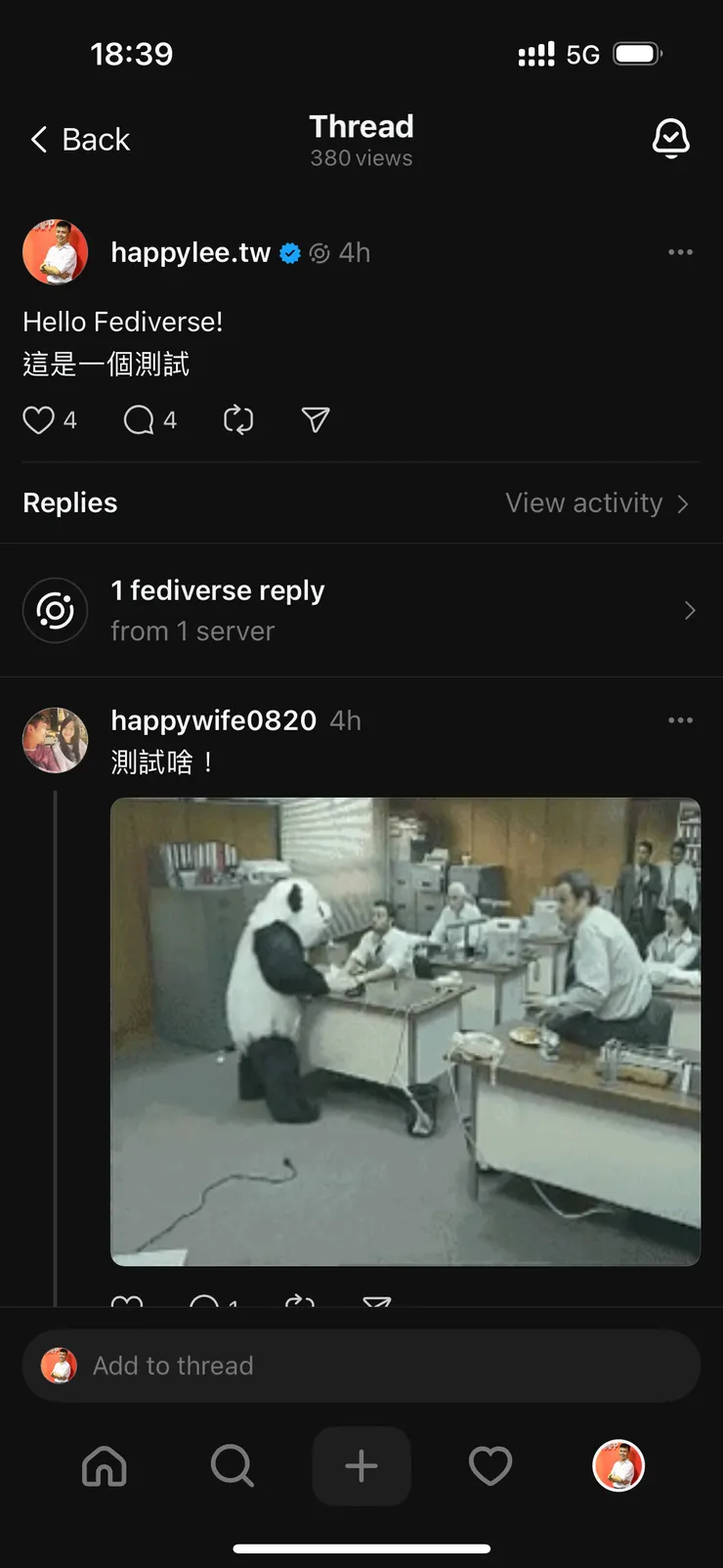Like happylee.tw's Hello Fediverse post
Viewport: 723px width, 1568px height.
(39, 420)
